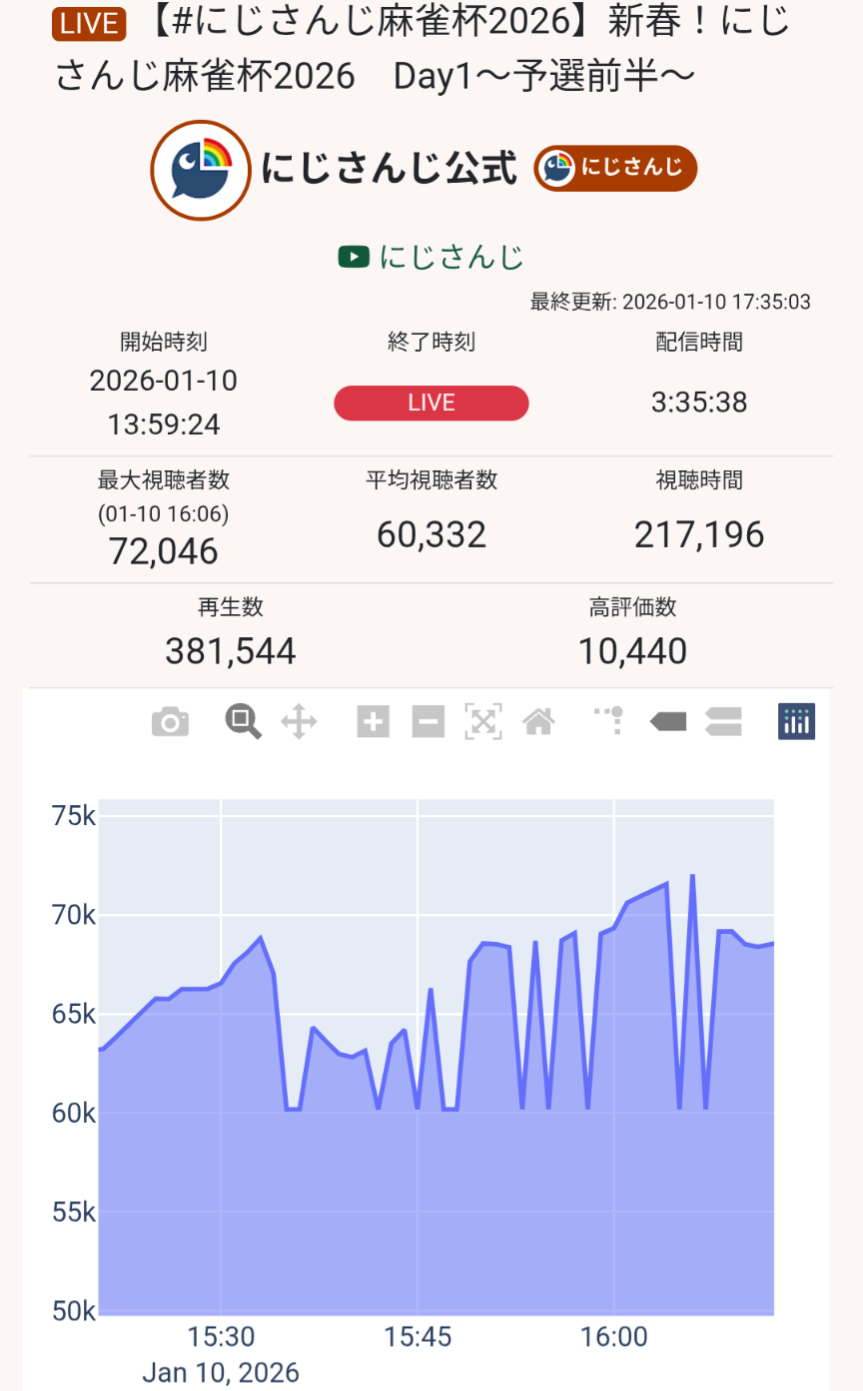Open にじさんじ公式 channel avatar

pyautogui.click(x=200, y=169)
